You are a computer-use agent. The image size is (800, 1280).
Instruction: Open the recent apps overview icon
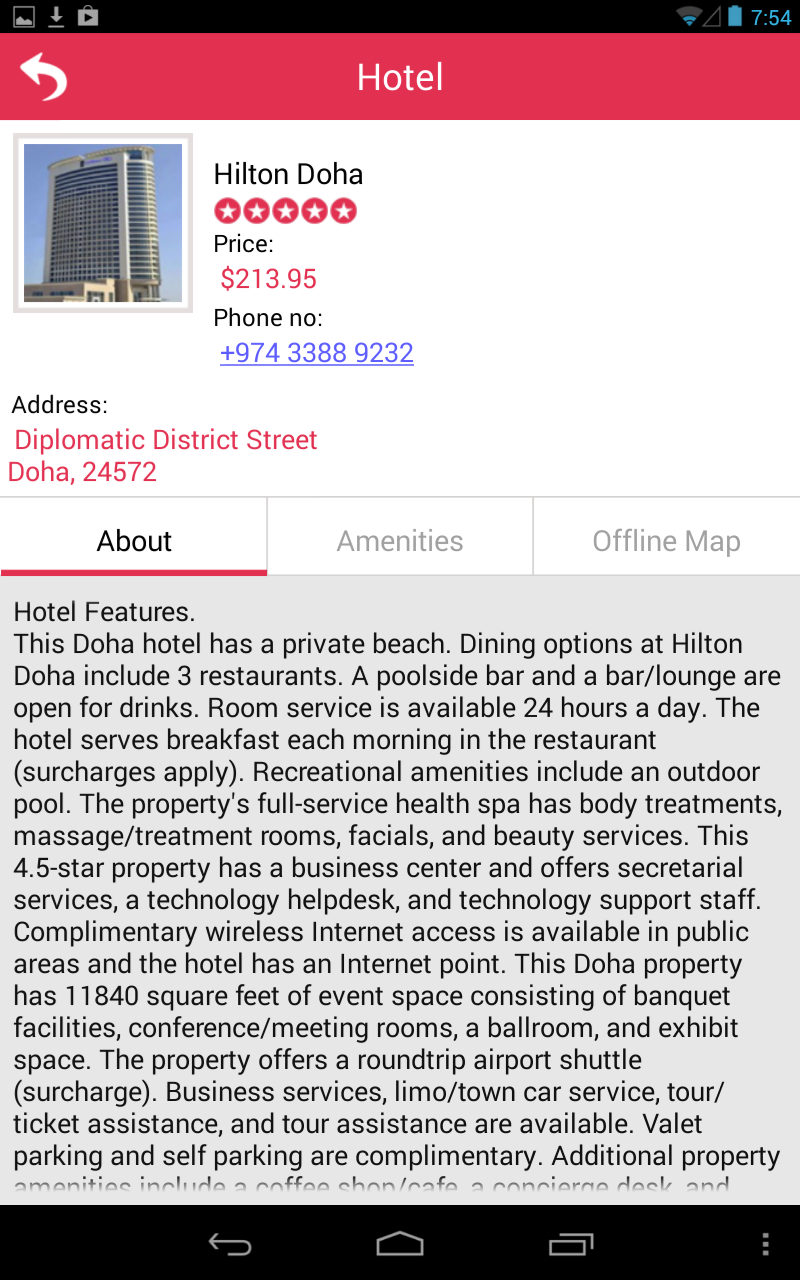pos(570,1243)
